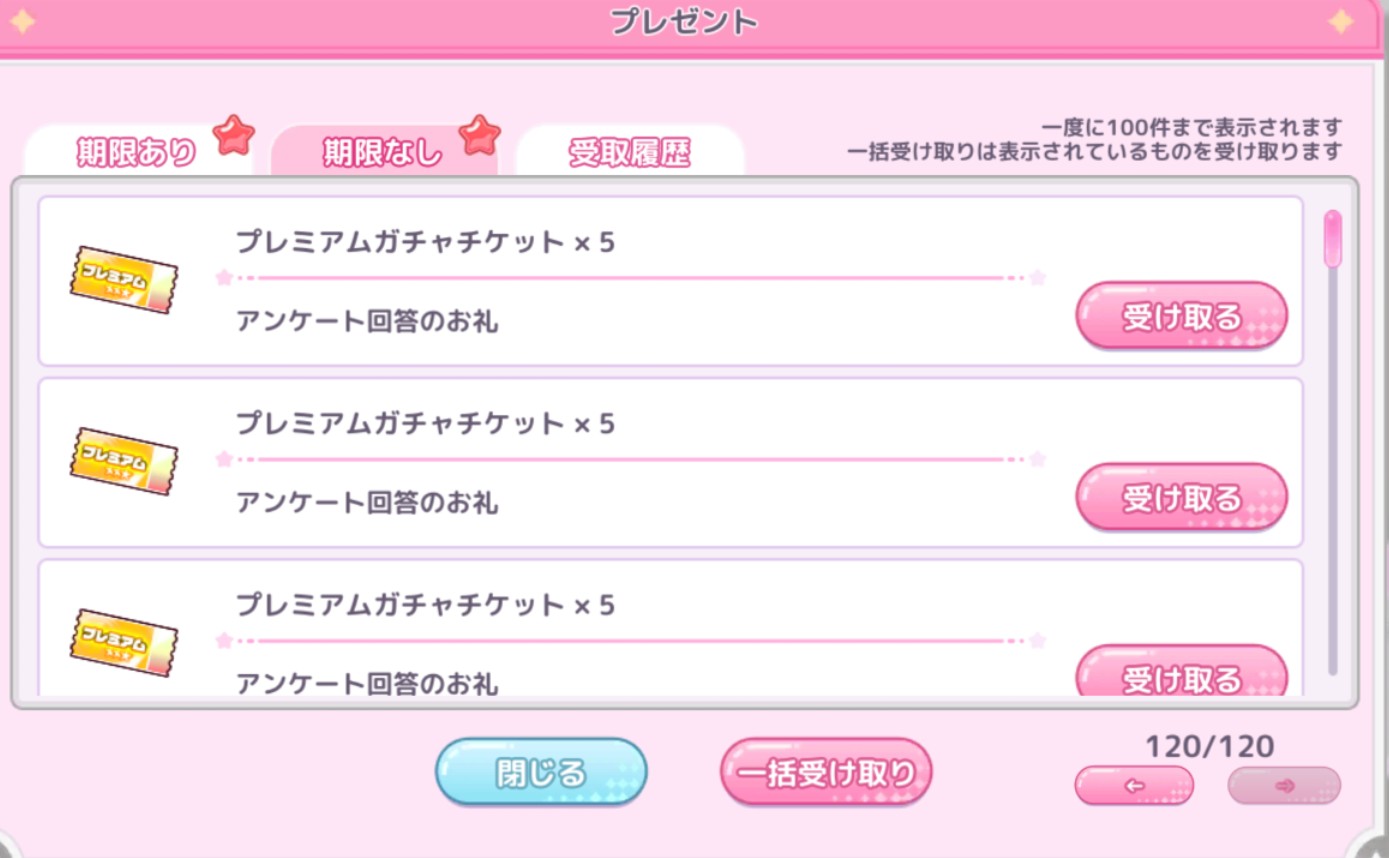This screenshot has width=1389, height=858.
Task: Open the 受取履歴 tab
Action: tap(629, 153)
